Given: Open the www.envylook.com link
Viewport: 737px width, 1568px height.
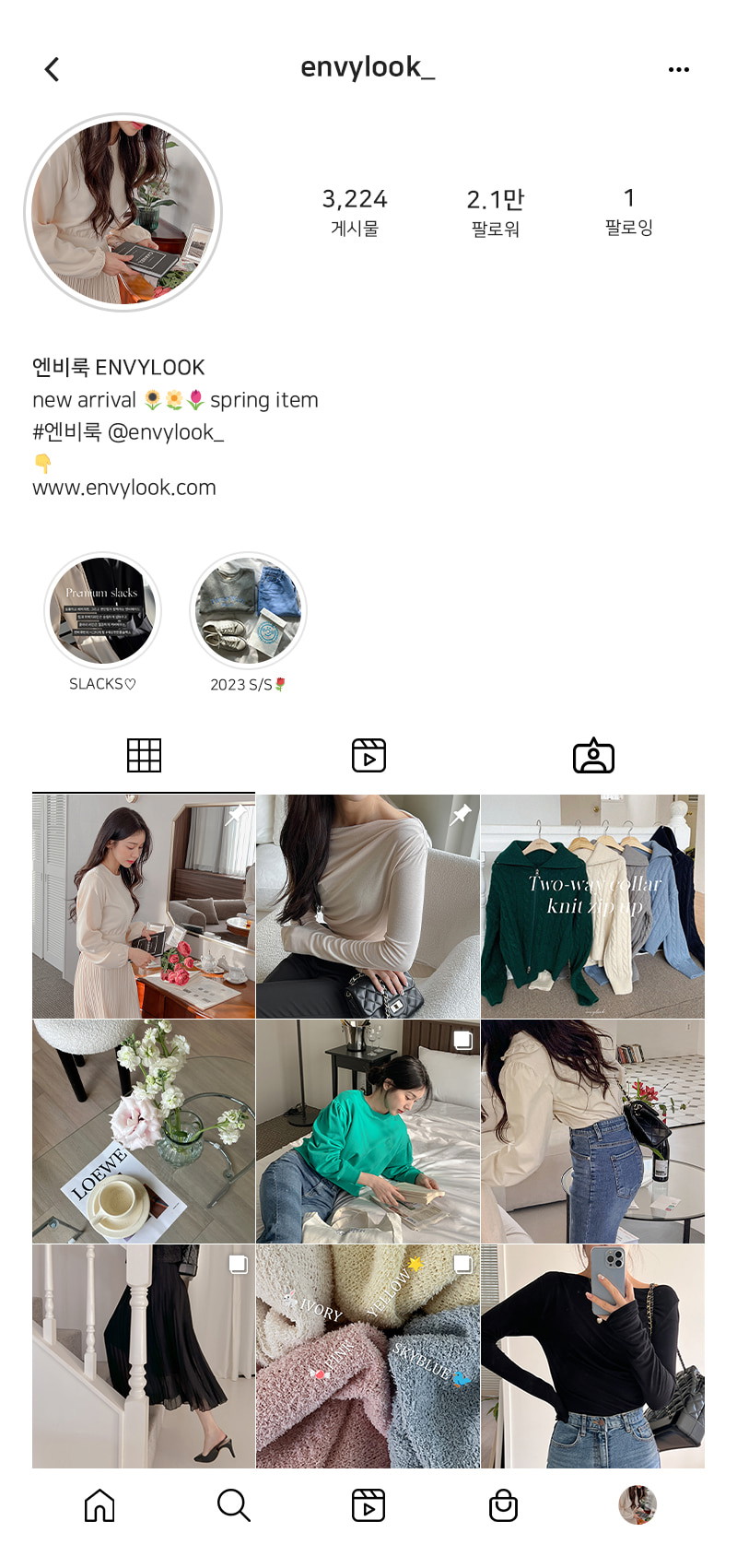Looking at the screenshot, I should 124,488.
